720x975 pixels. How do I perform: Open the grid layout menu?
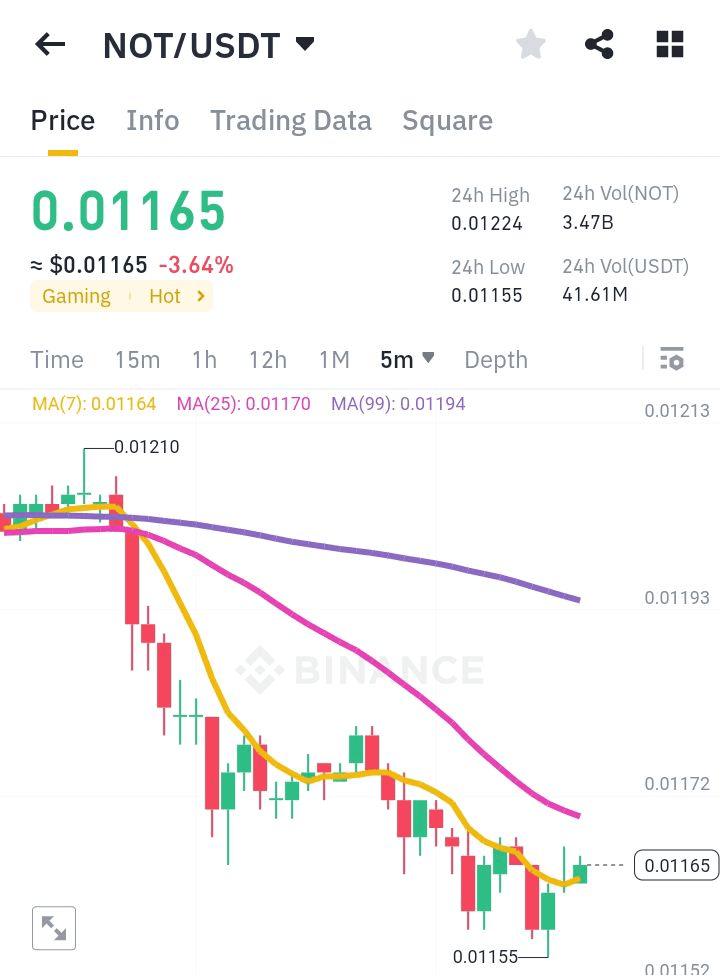(669, 44)
